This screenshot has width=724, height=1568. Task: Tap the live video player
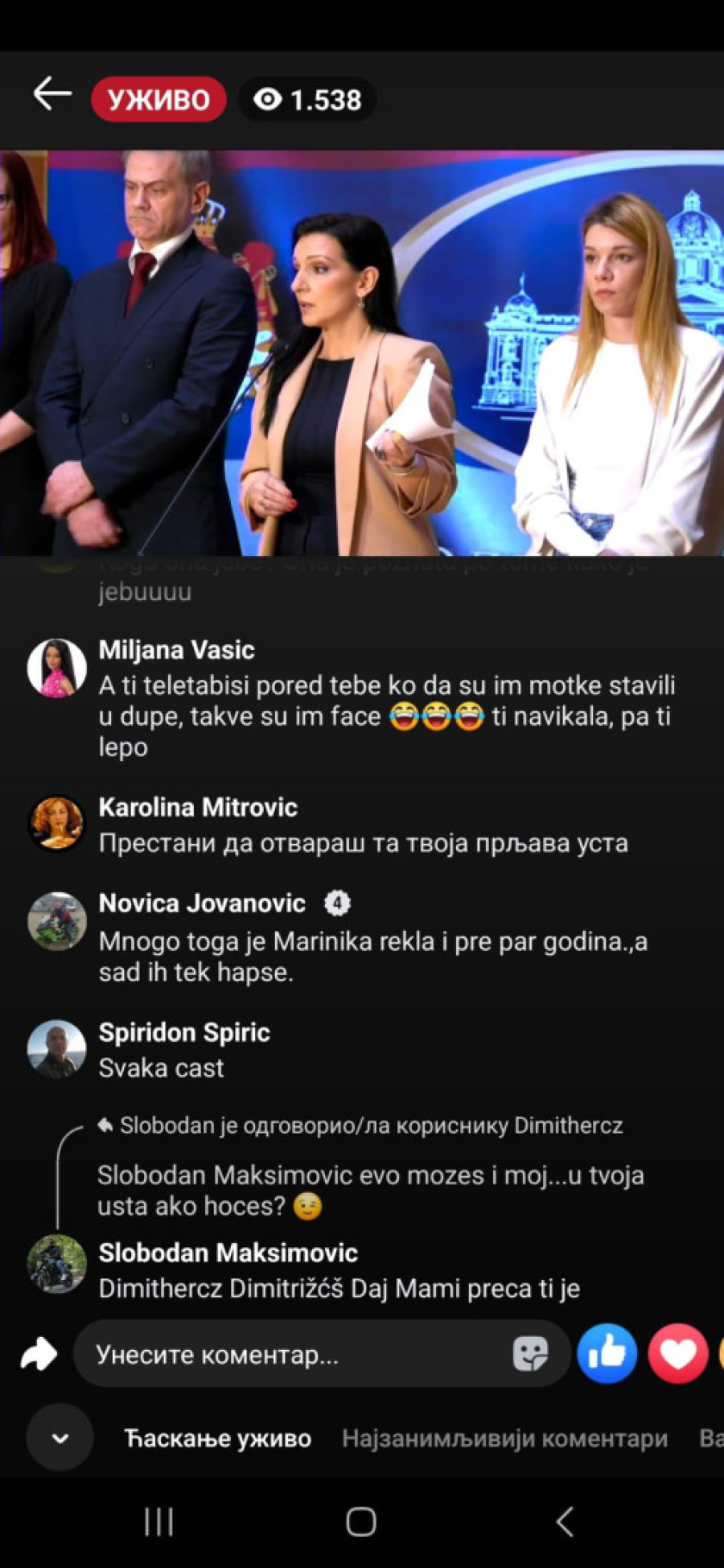[362, 352]
